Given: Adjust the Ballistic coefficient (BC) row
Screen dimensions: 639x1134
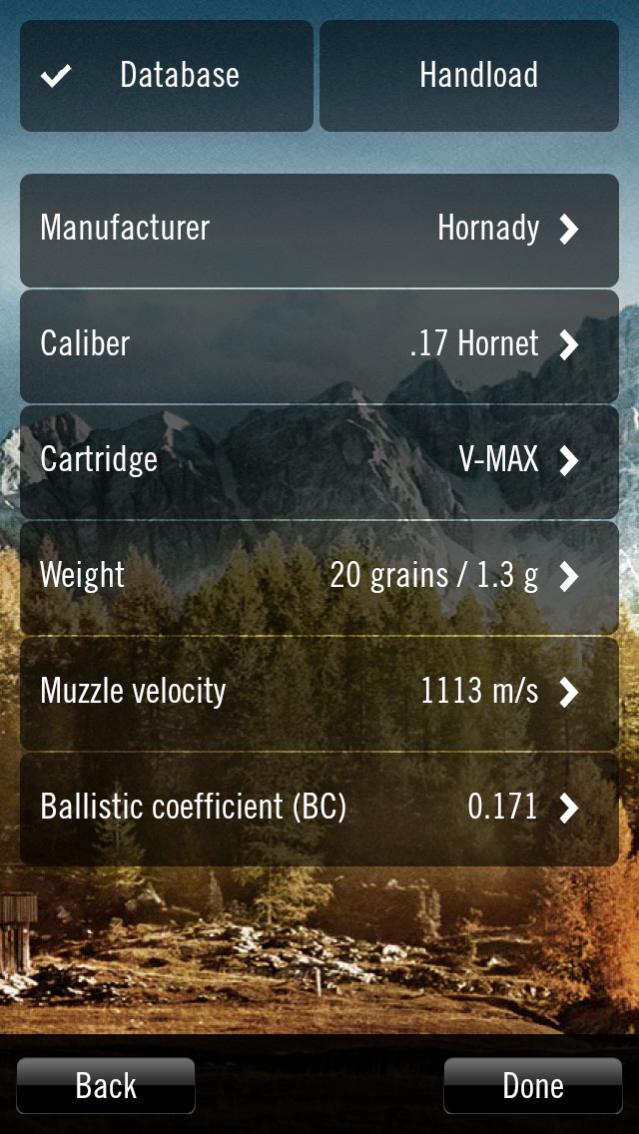Looking at the screenshot, I should (x=319, y=808).
